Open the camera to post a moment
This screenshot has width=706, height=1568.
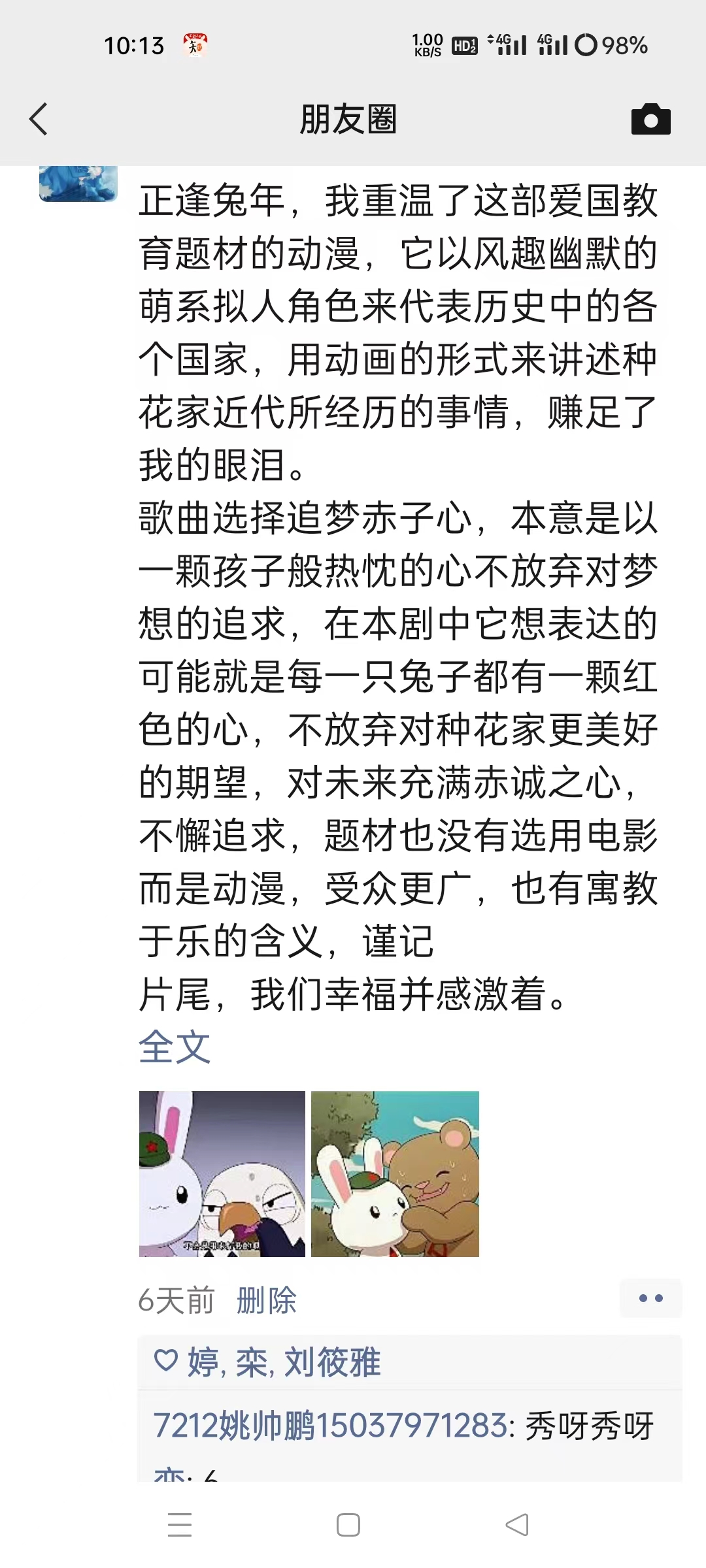tap(650, 120)
